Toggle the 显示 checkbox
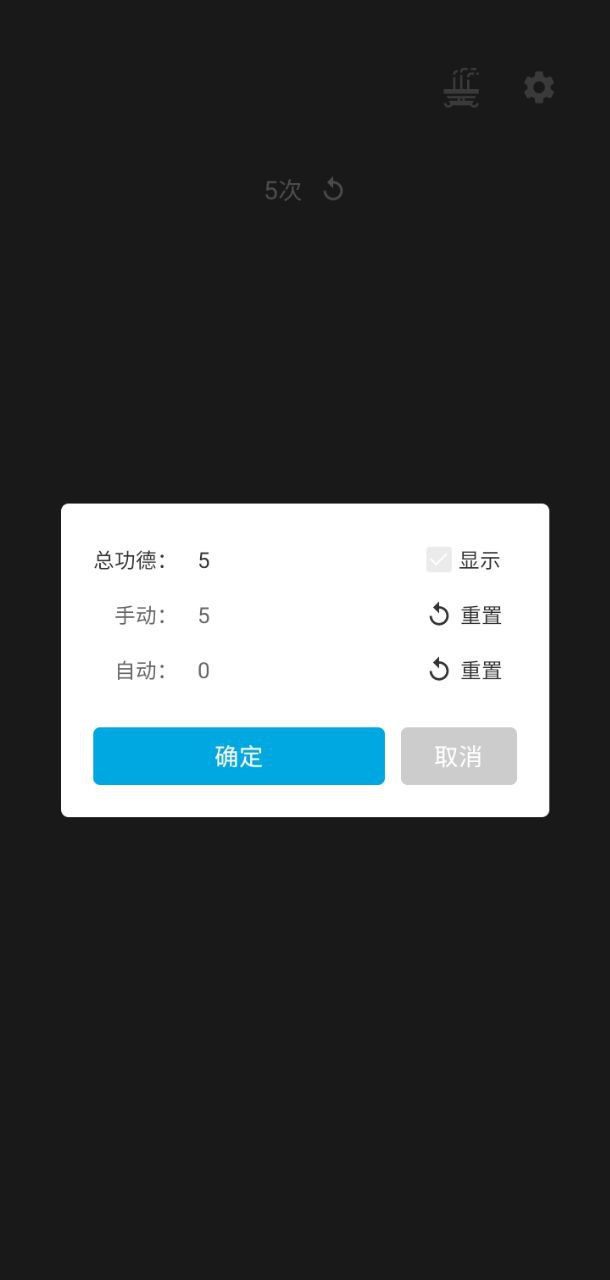The height and width of the screenshot is (1280, 610). (x=439, y=560)
